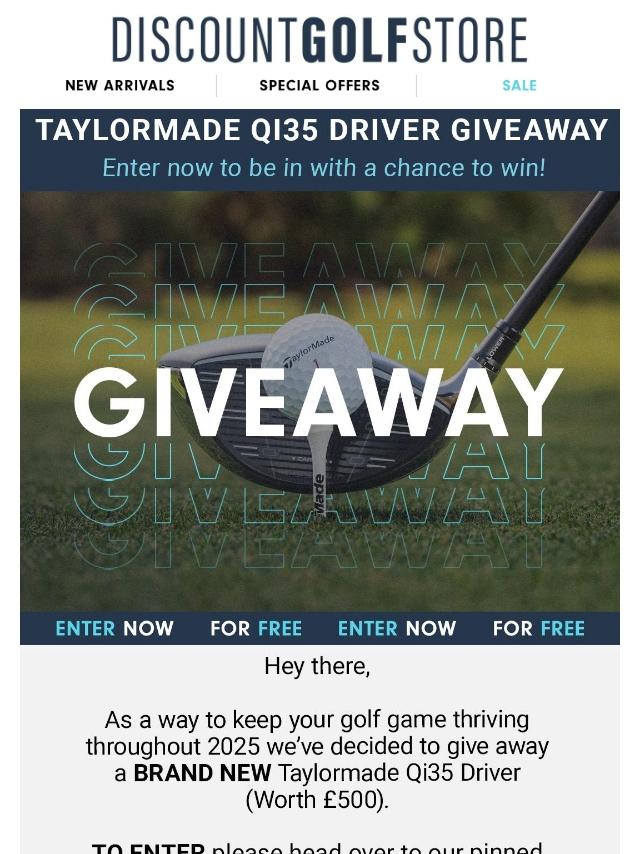Viewport: 640px width, 854px height.
Task: Go to the Sale section
Action: click(x=519, y=86)
